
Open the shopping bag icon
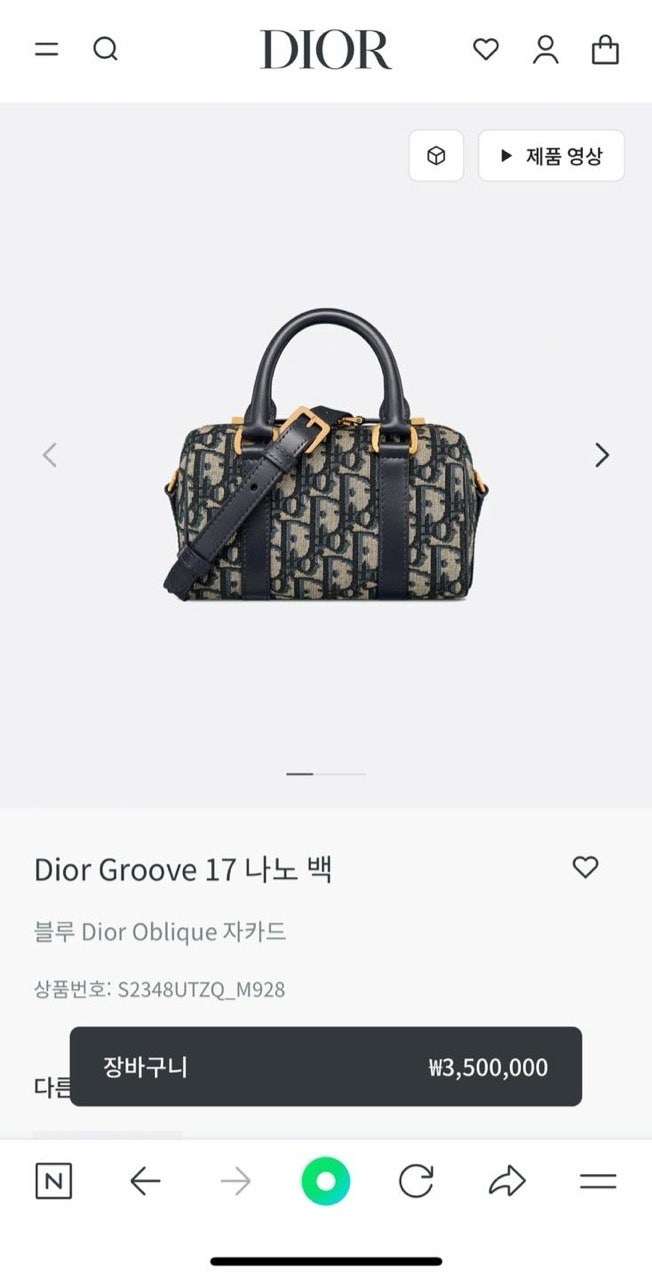coord(605,49)
